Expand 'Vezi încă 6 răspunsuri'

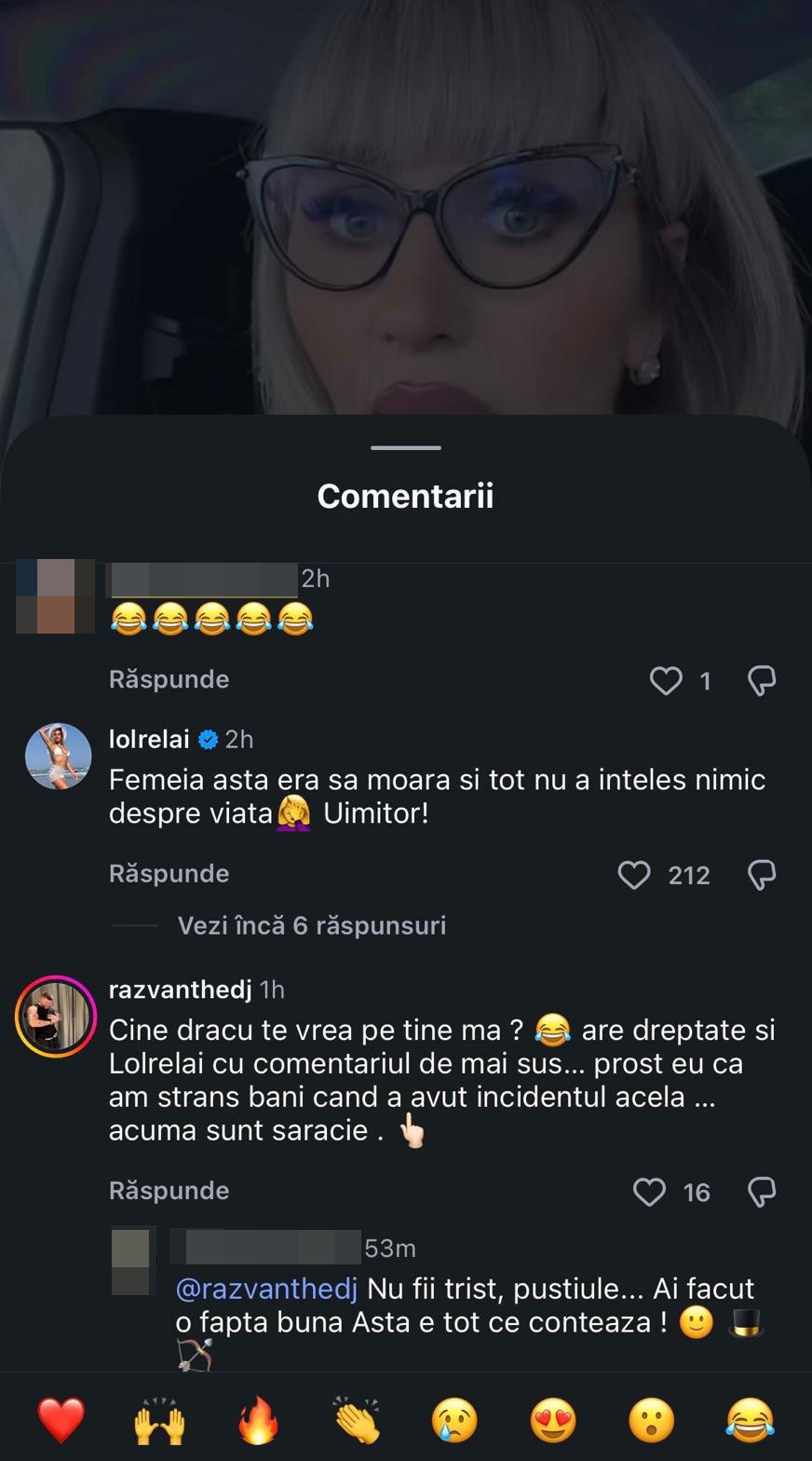[x=311, y=925]
